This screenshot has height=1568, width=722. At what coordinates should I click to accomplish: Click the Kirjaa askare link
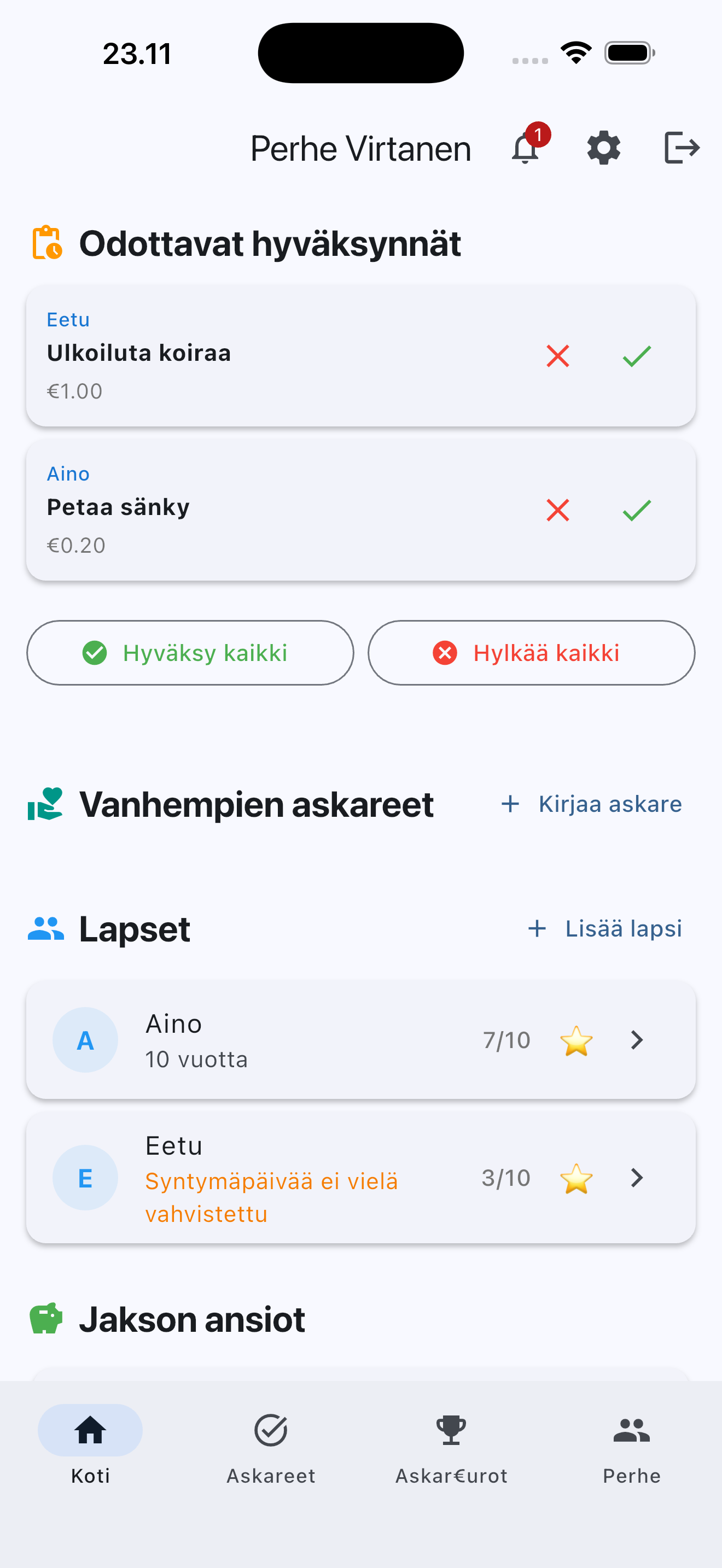[590, 804]
